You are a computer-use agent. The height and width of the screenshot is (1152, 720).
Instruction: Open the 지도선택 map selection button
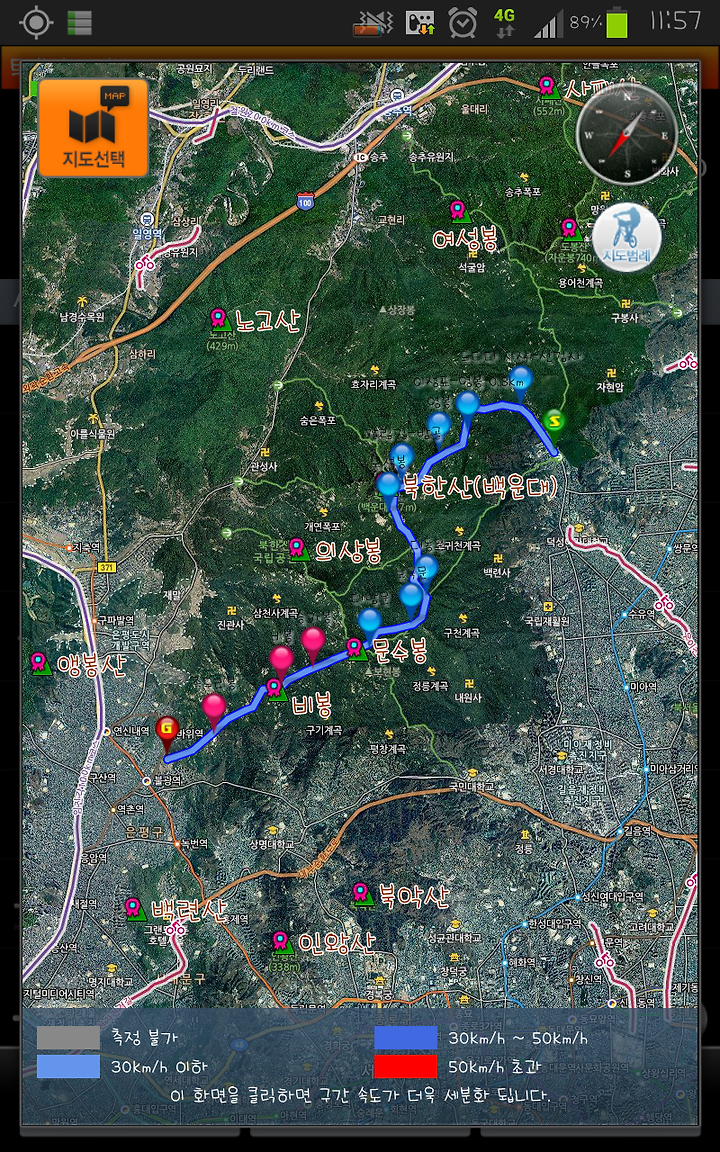[x=93, y=128]
